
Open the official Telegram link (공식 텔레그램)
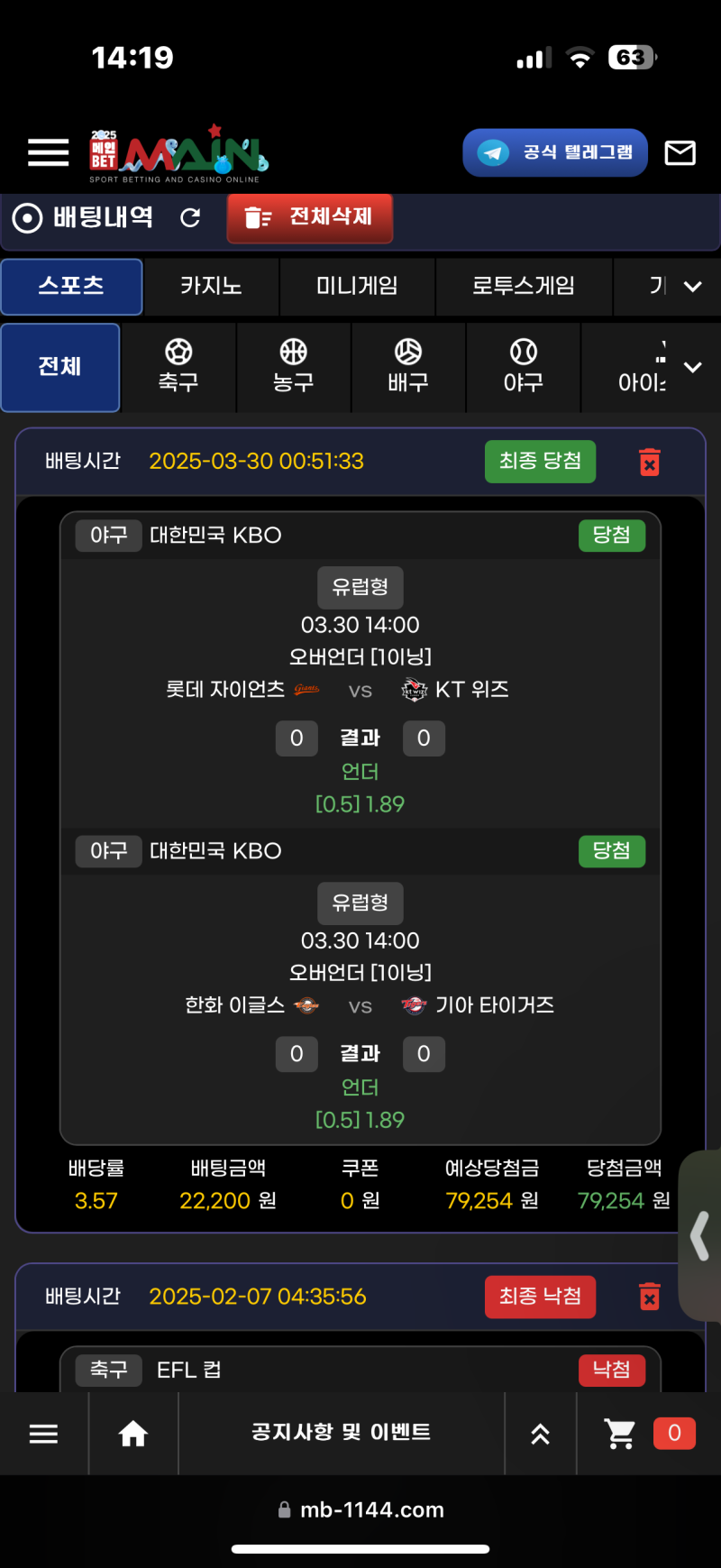point(555,152)
